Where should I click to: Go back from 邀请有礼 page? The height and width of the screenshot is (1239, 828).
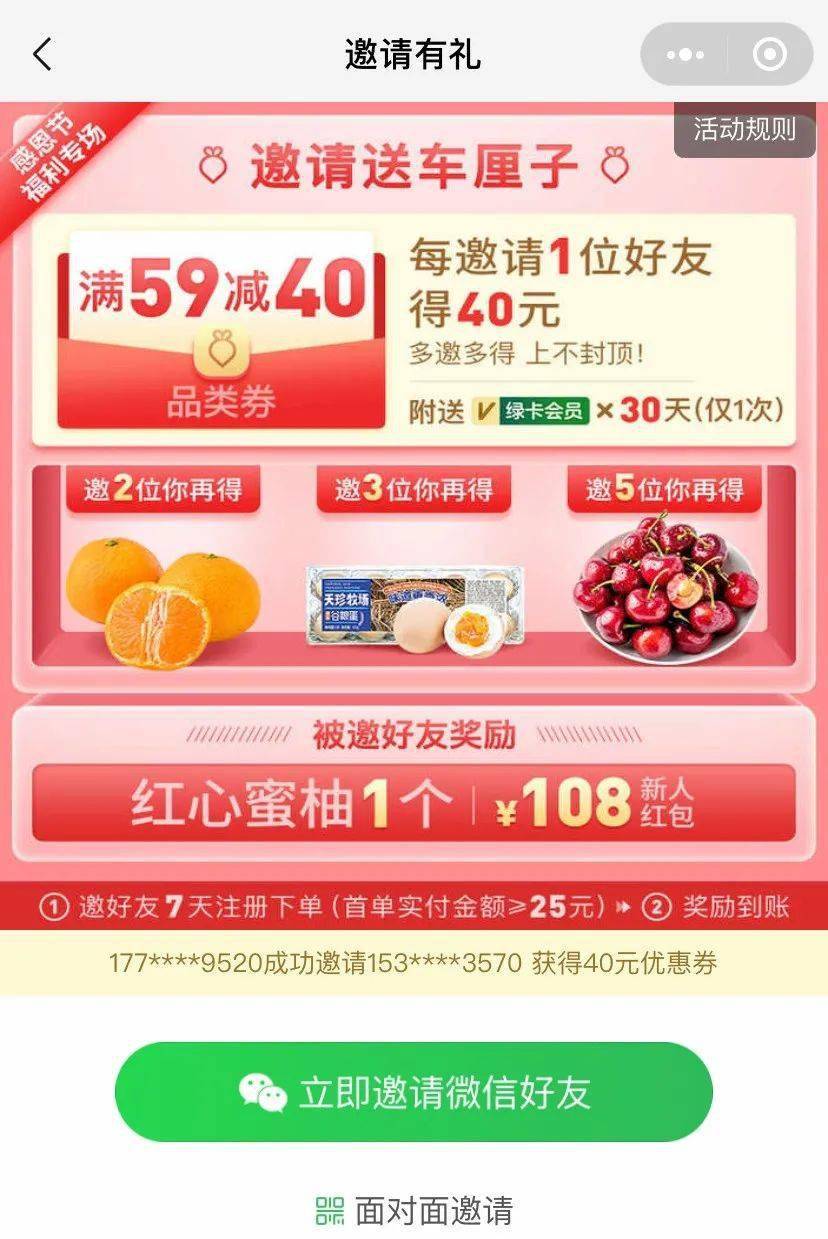42,54
